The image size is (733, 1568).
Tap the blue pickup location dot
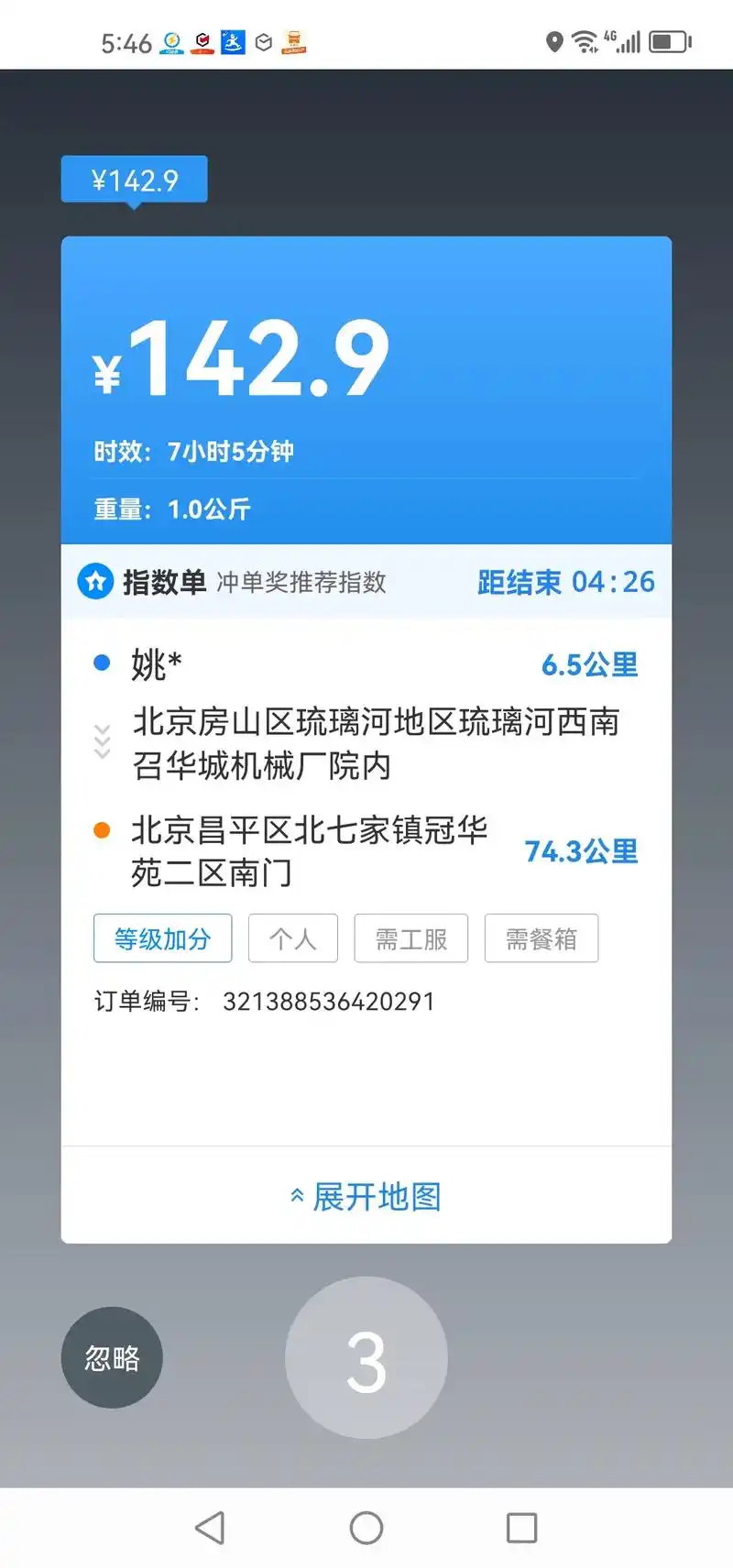(102, 663)
